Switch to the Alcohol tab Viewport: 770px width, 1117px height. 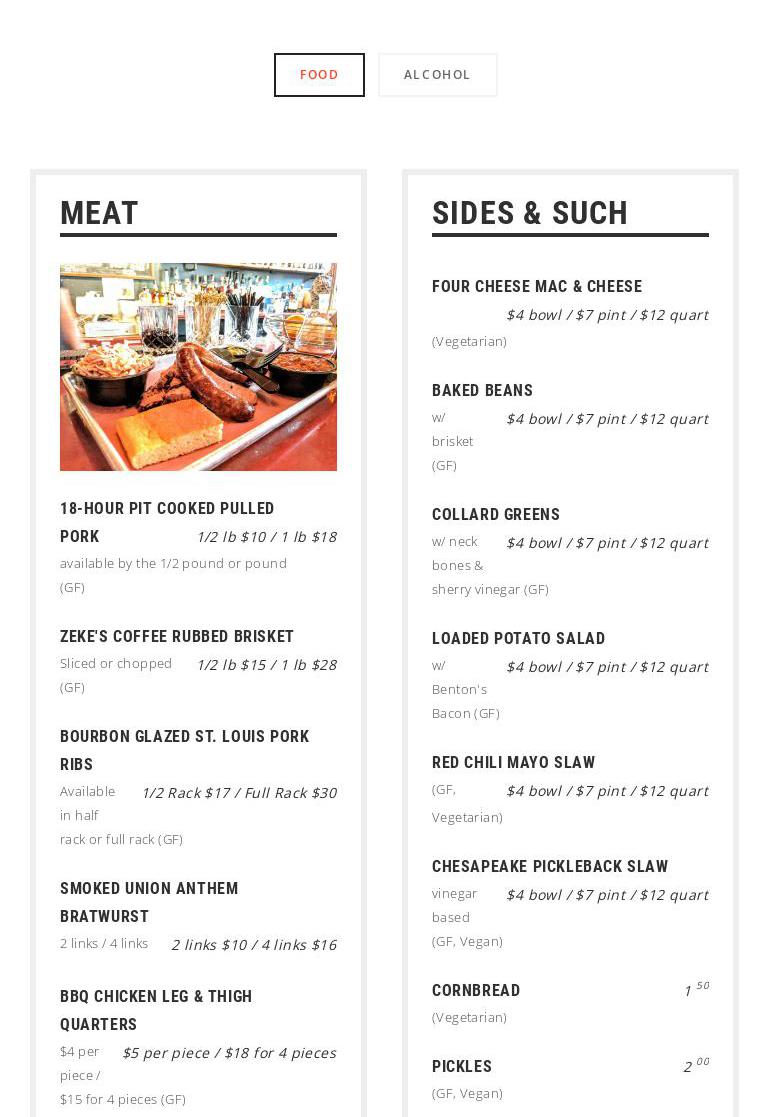[437, 75]
